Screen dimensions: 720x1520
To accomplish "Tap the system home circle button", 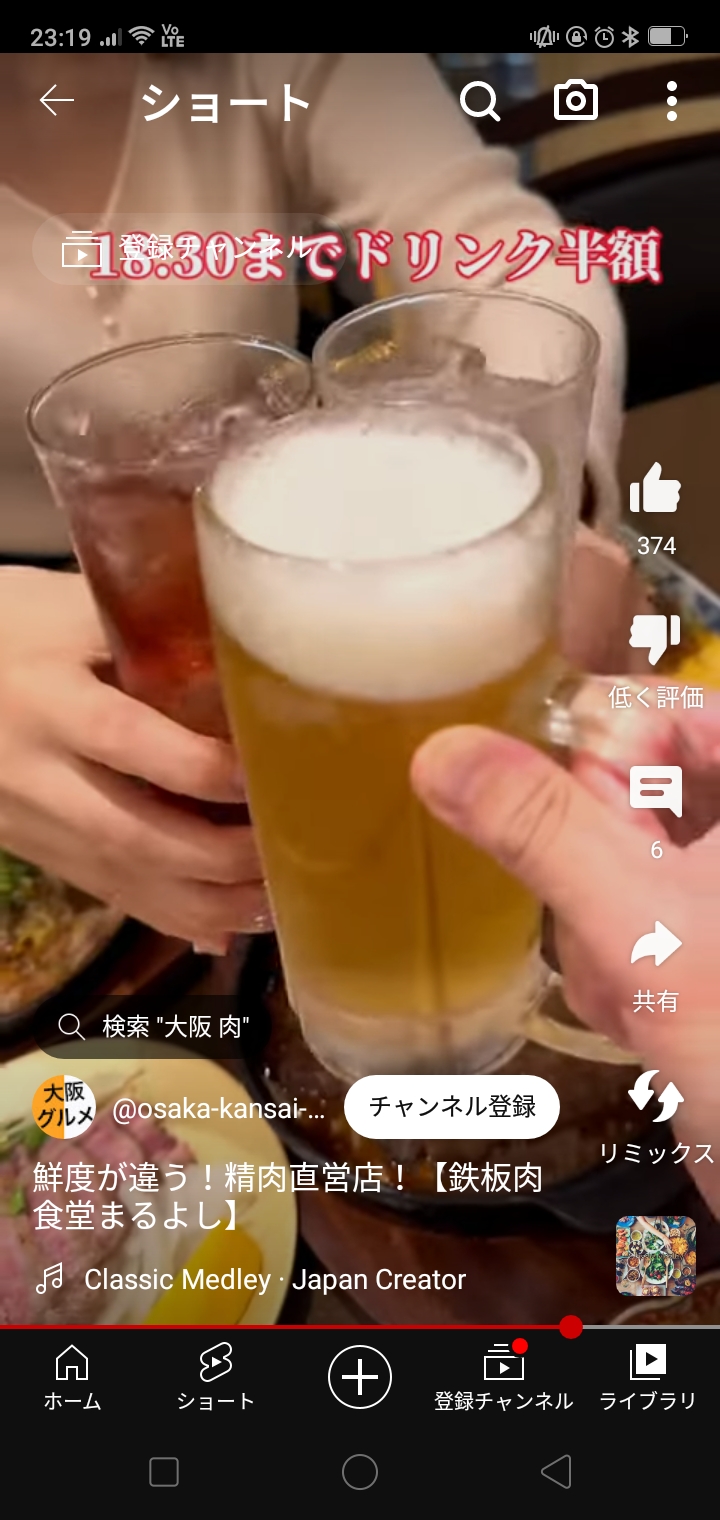I will 360,1472.
